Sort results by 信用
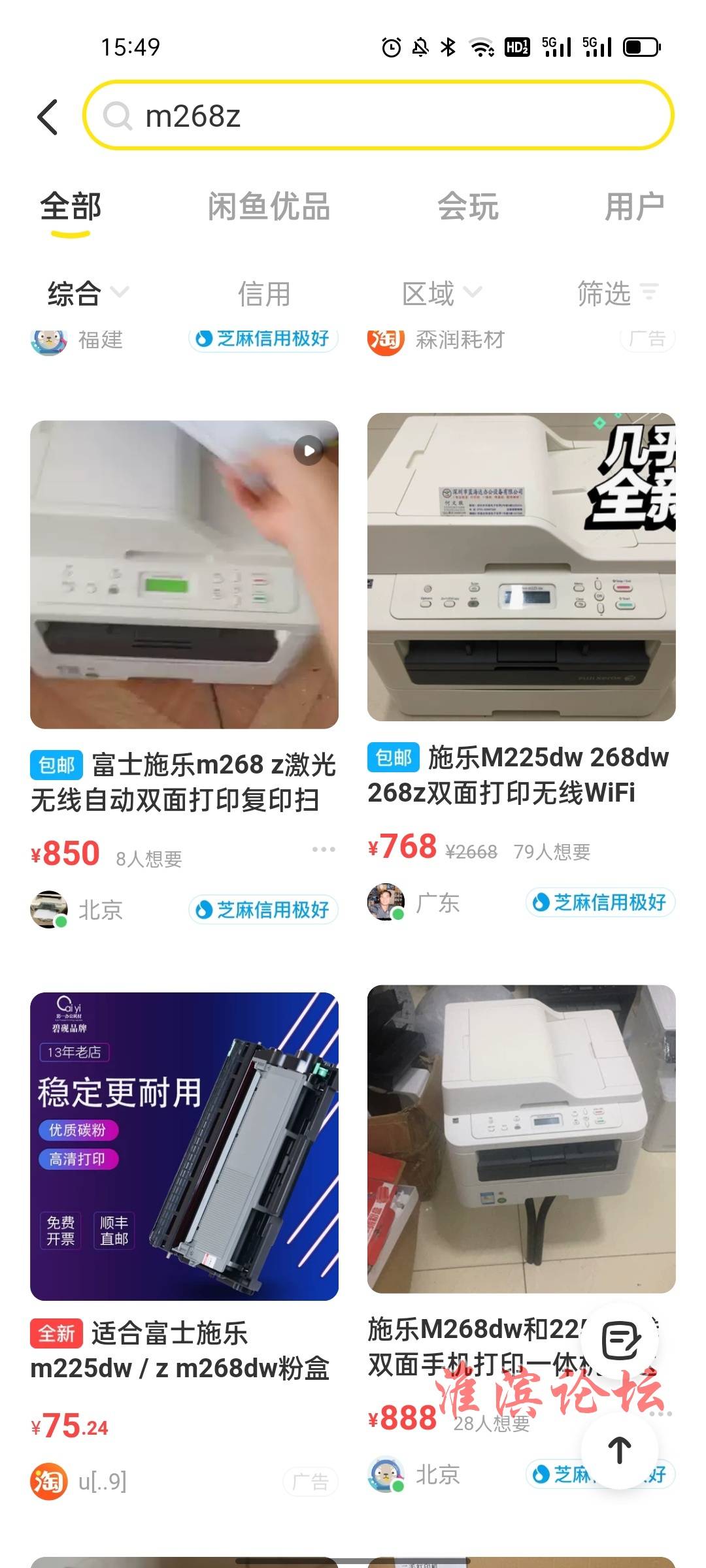The image size is (706, 1568). 264,293
